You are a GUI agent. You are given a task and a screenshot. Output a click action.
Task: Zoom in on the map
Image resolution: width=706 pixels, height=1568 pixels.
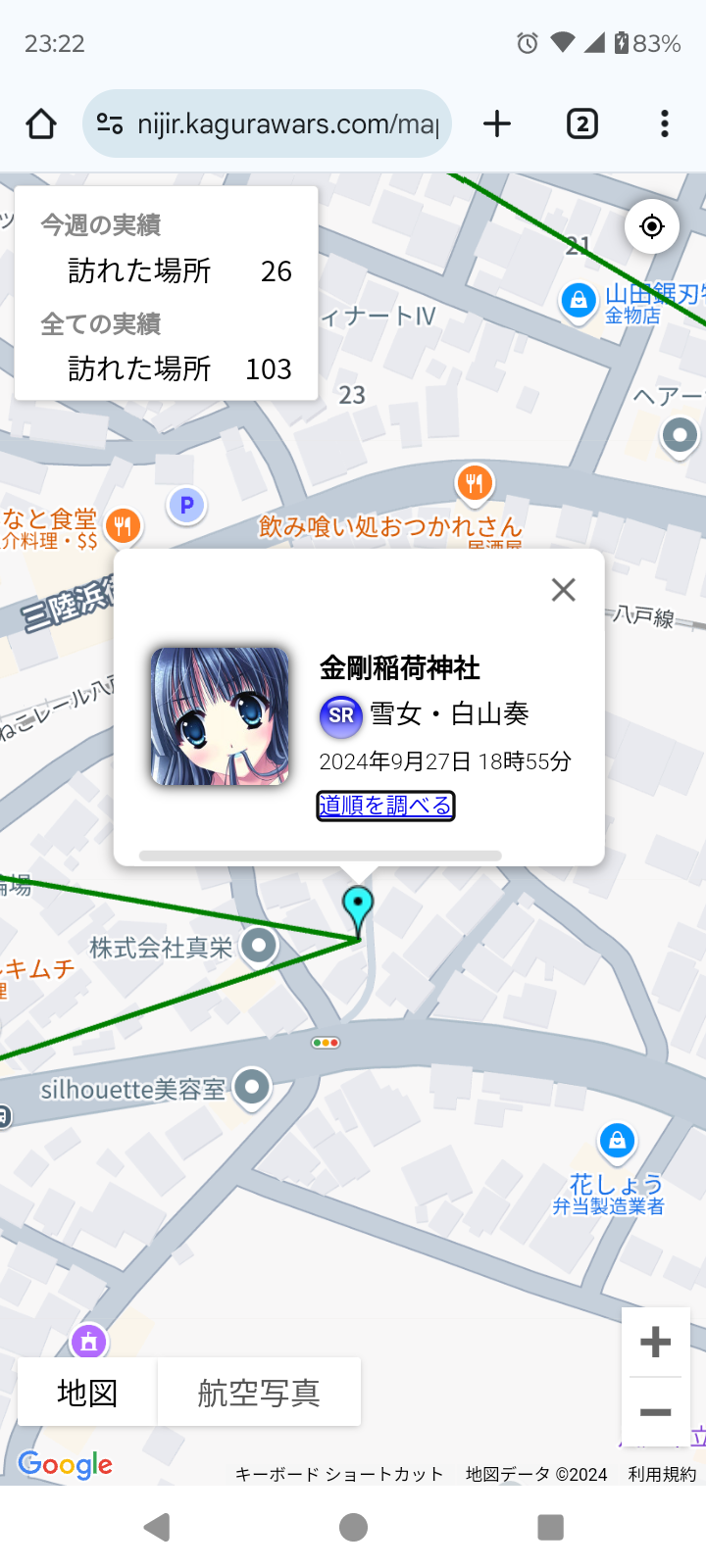tap(655, 1342)
